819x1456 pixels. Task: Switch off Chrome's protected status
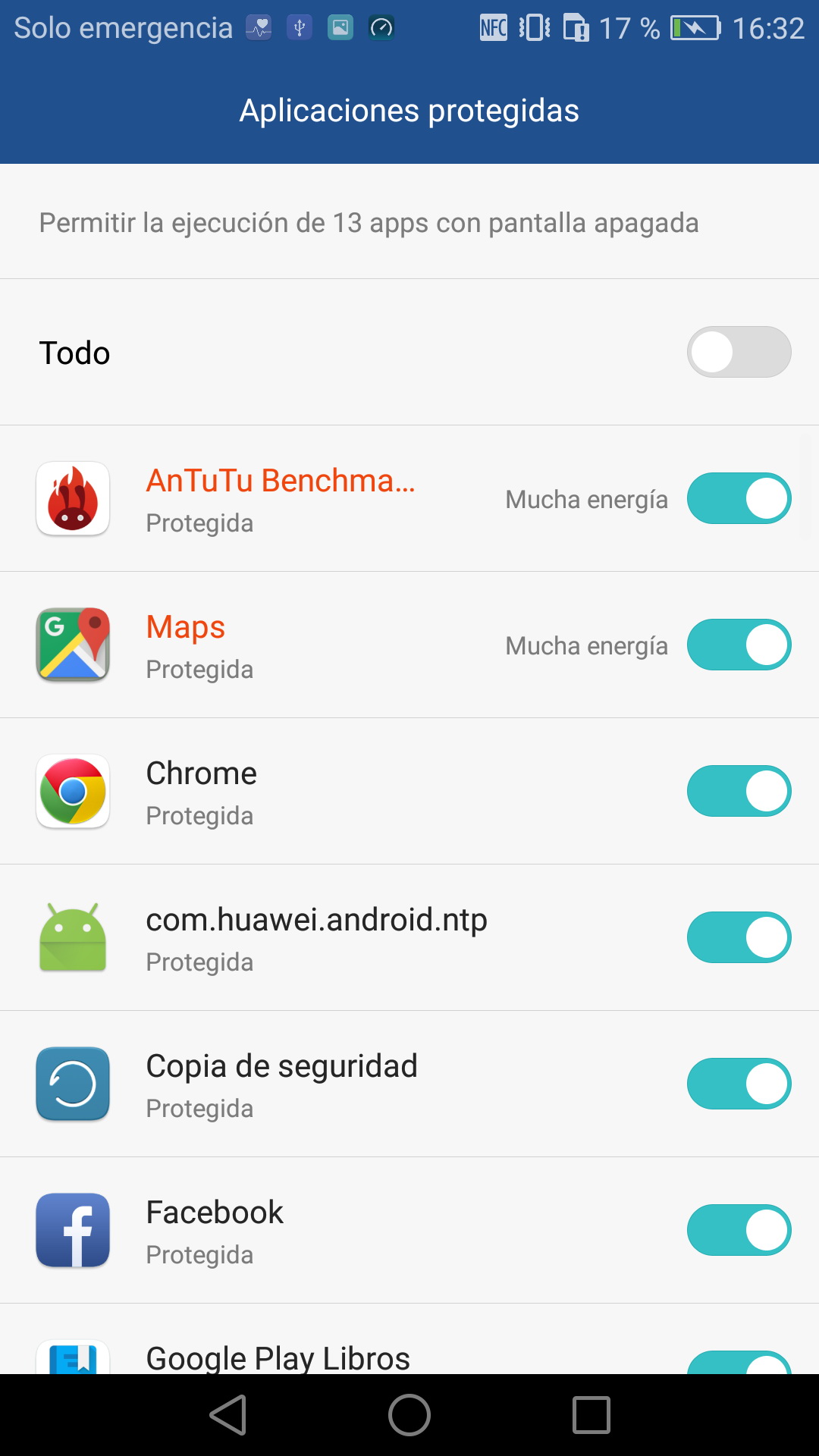pos(739,791)
